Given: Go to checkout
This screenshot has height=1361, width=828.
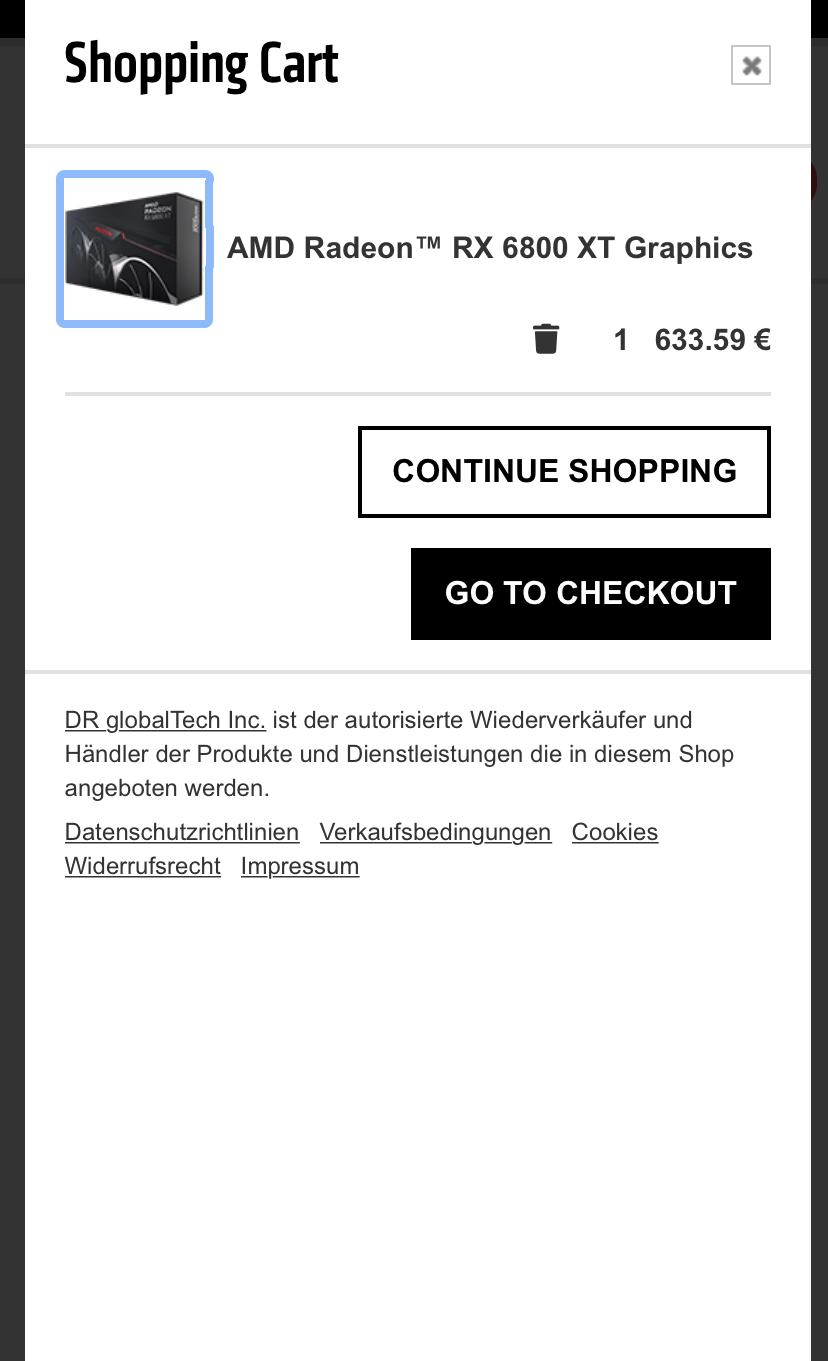Looking at the screenshot, I should (x=590, y=593).
